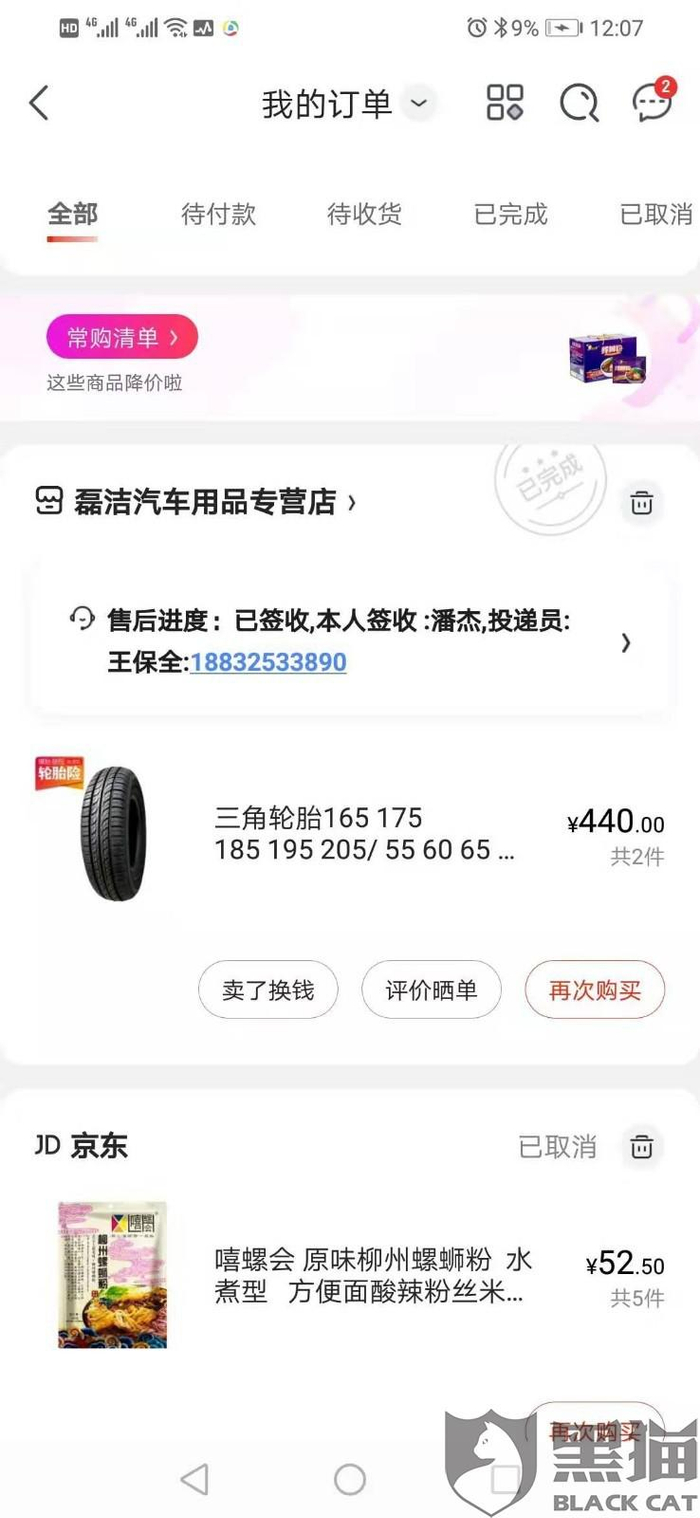Go back from My Orders
This screenshot has width=700, height=1518.
coord(39,103)
